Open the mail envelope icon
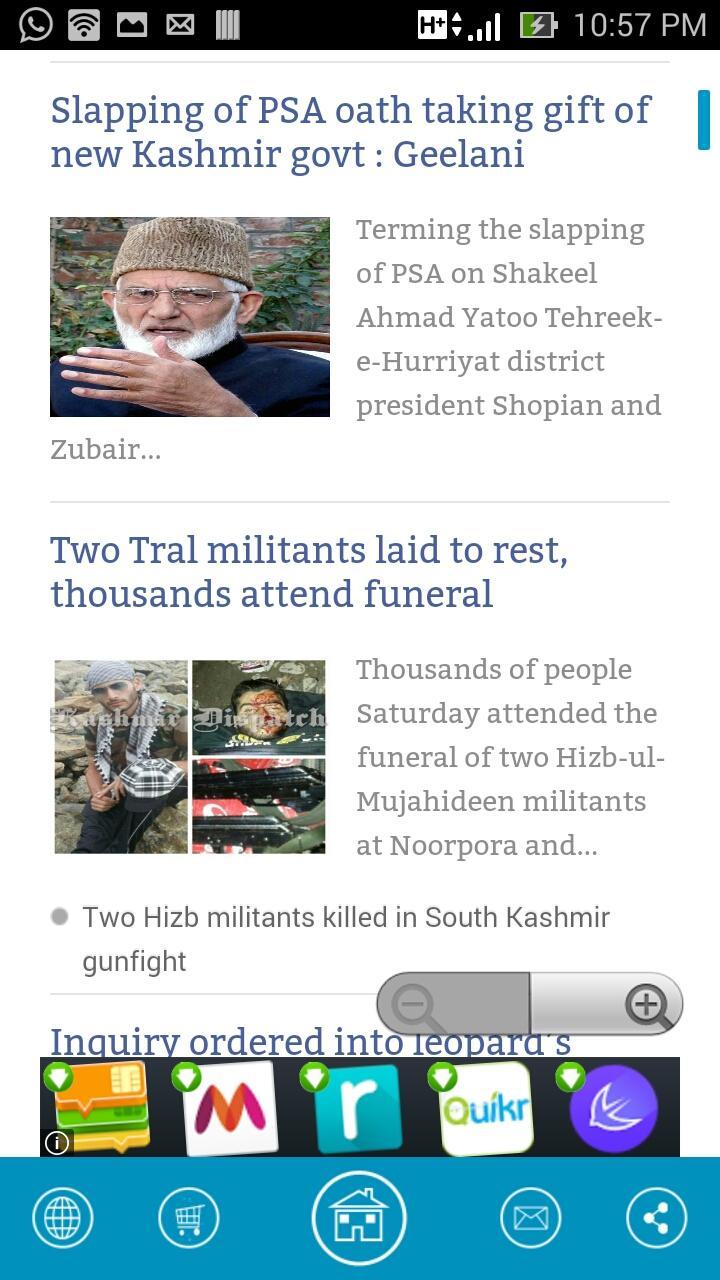720x1280 pixels. coord(530,1218)
